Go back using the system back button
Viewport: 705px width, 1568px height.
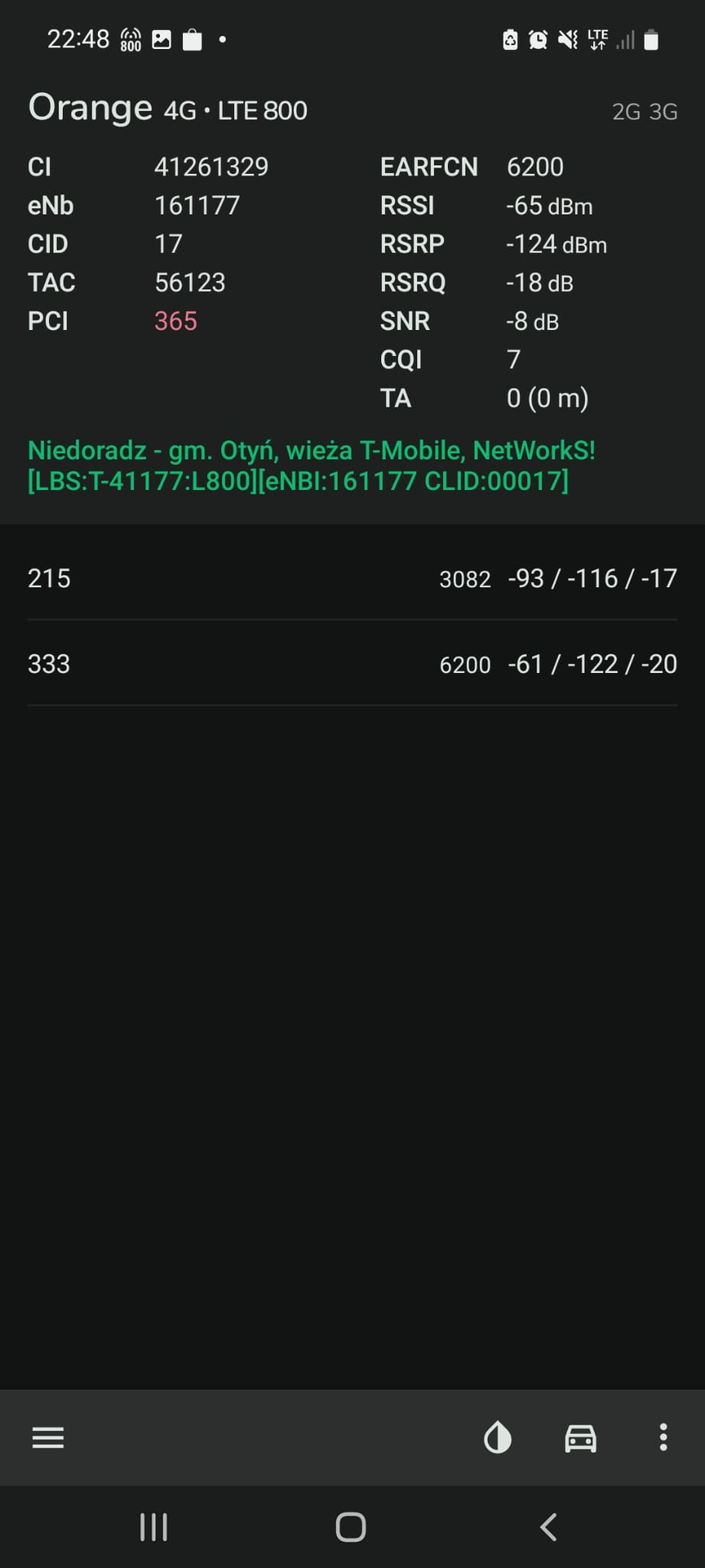pyautogui.click(x=548, y=1527)
